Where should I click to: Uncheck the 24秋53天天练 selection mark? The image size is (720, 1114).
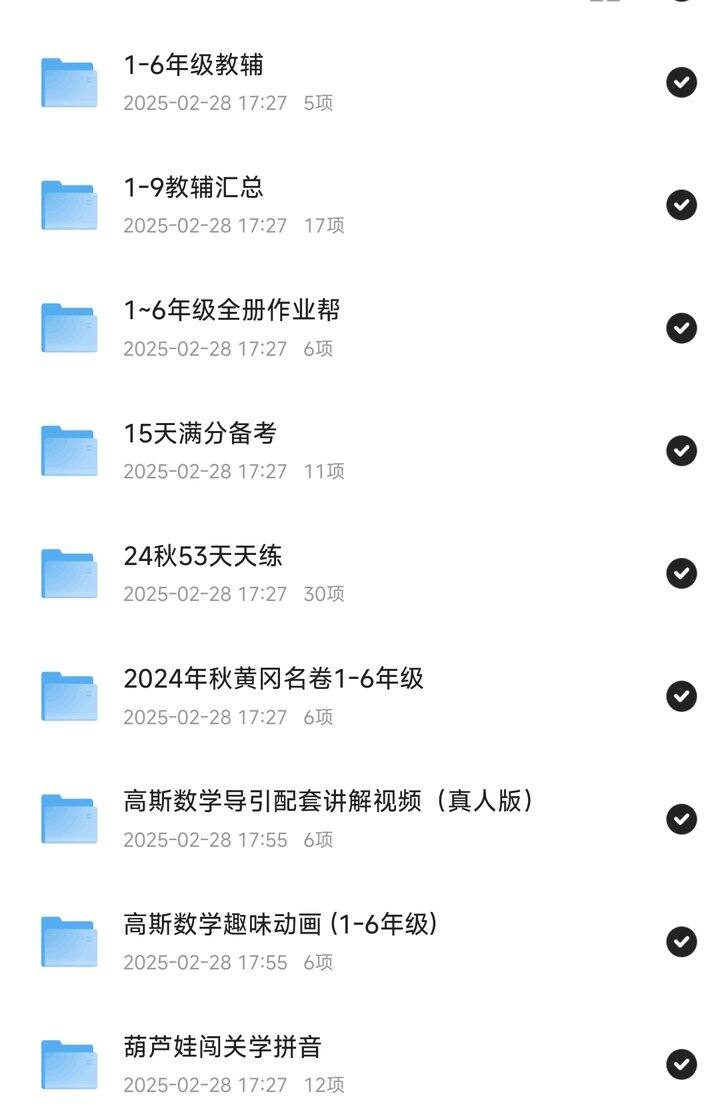click(x=681, y=573)
